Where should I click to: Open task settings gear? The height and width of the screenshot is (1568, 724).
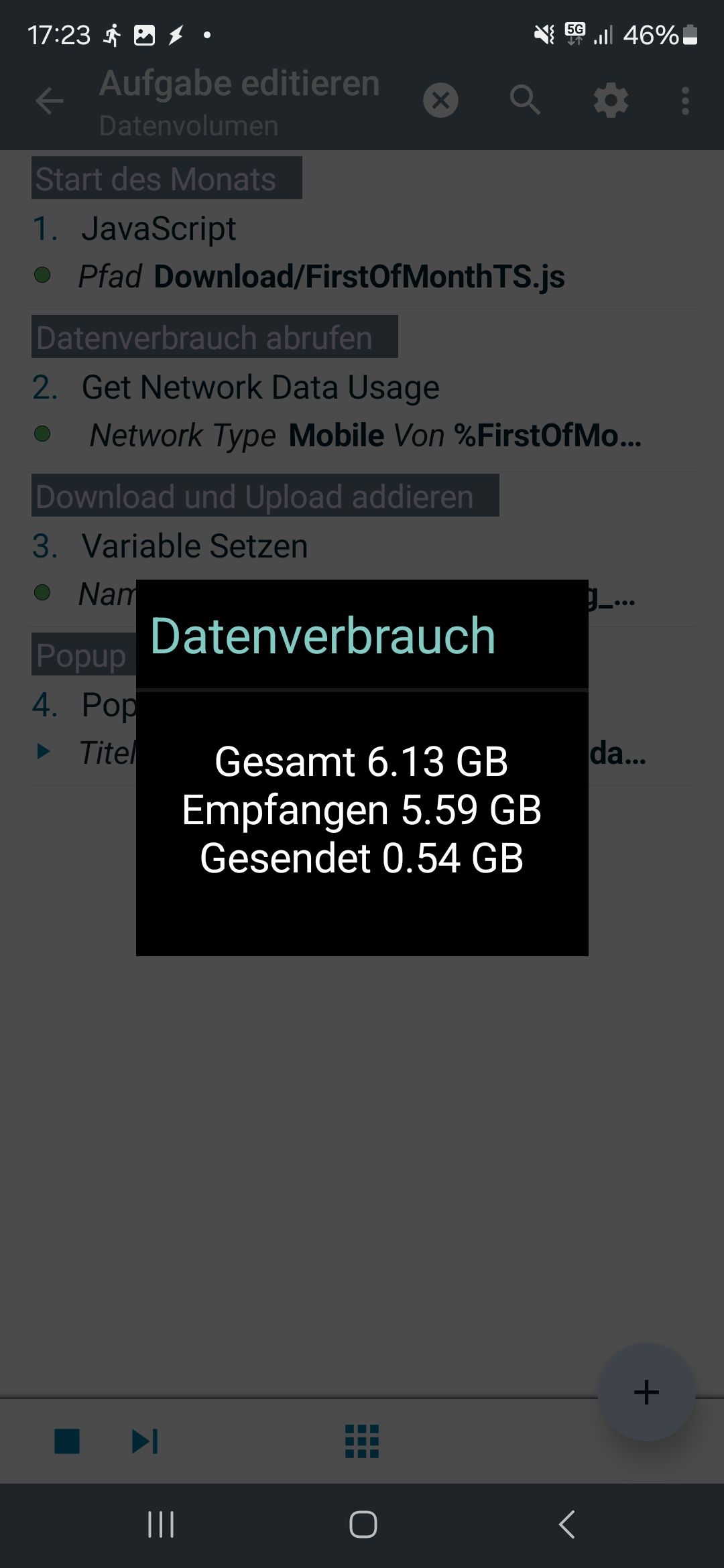click(x=611, y=101)
